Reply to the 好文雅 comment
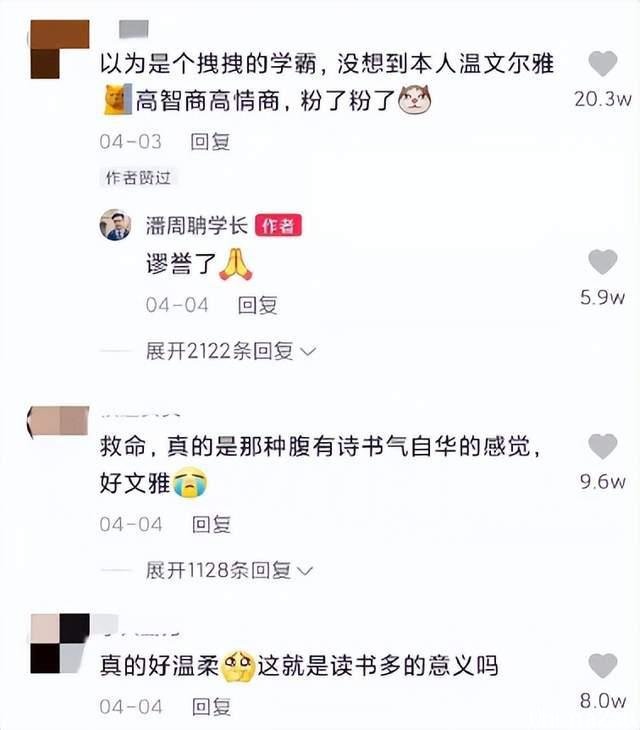Image resolution: width=640 pixels, height=730 pixels. pyautogui.click(x=211, y=523)
